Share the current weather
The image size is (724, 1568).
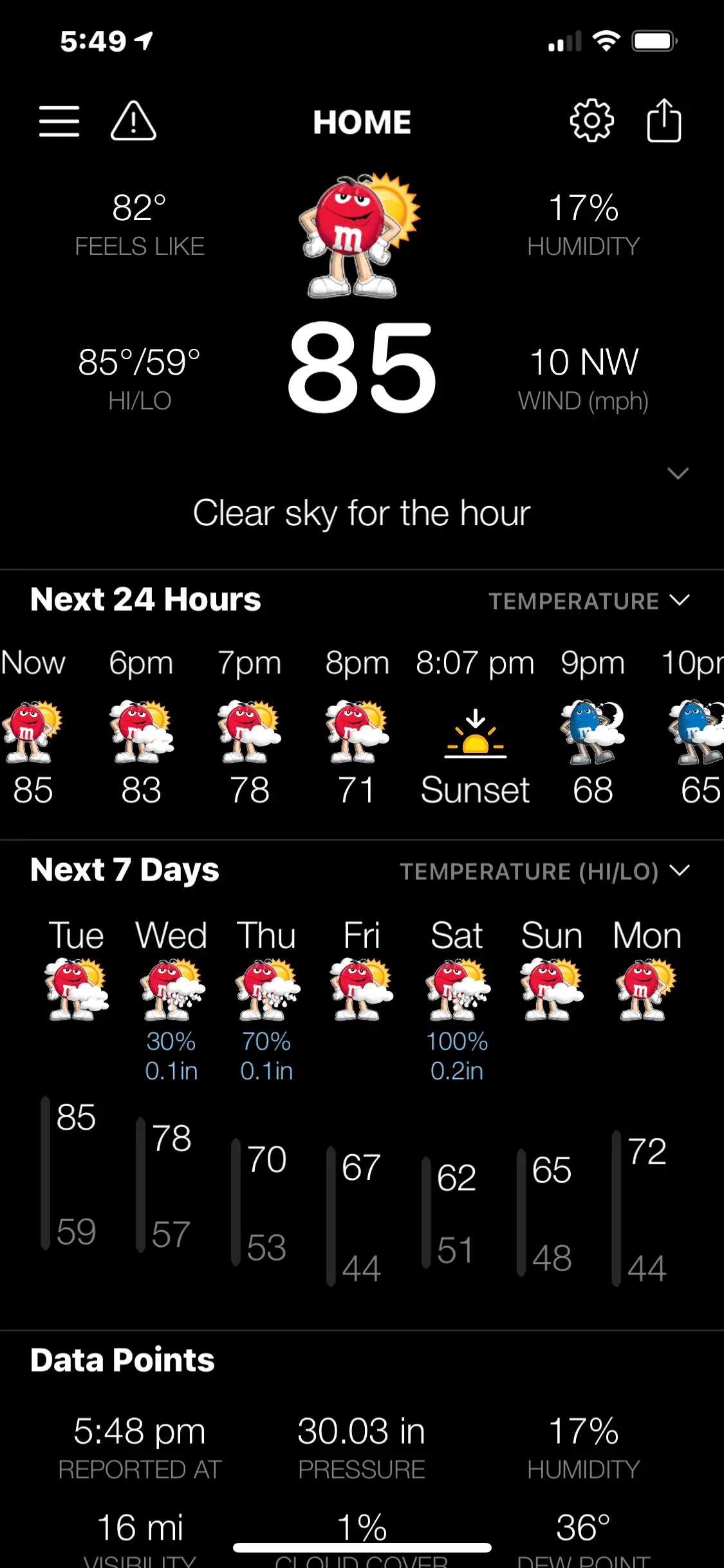(x=664, y=121)
